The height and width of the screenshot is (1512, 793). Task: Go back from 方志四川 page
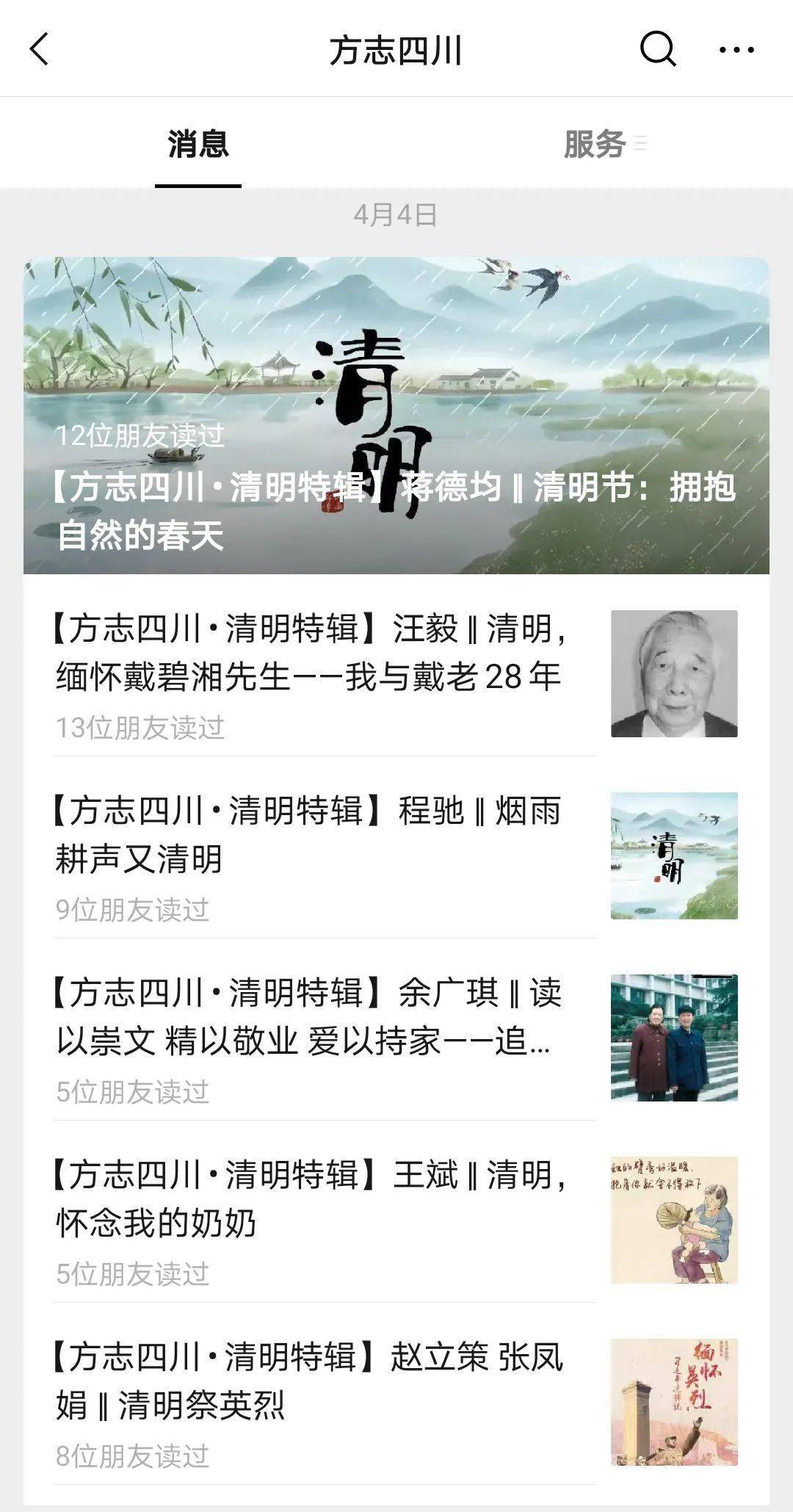click(40, 50)
